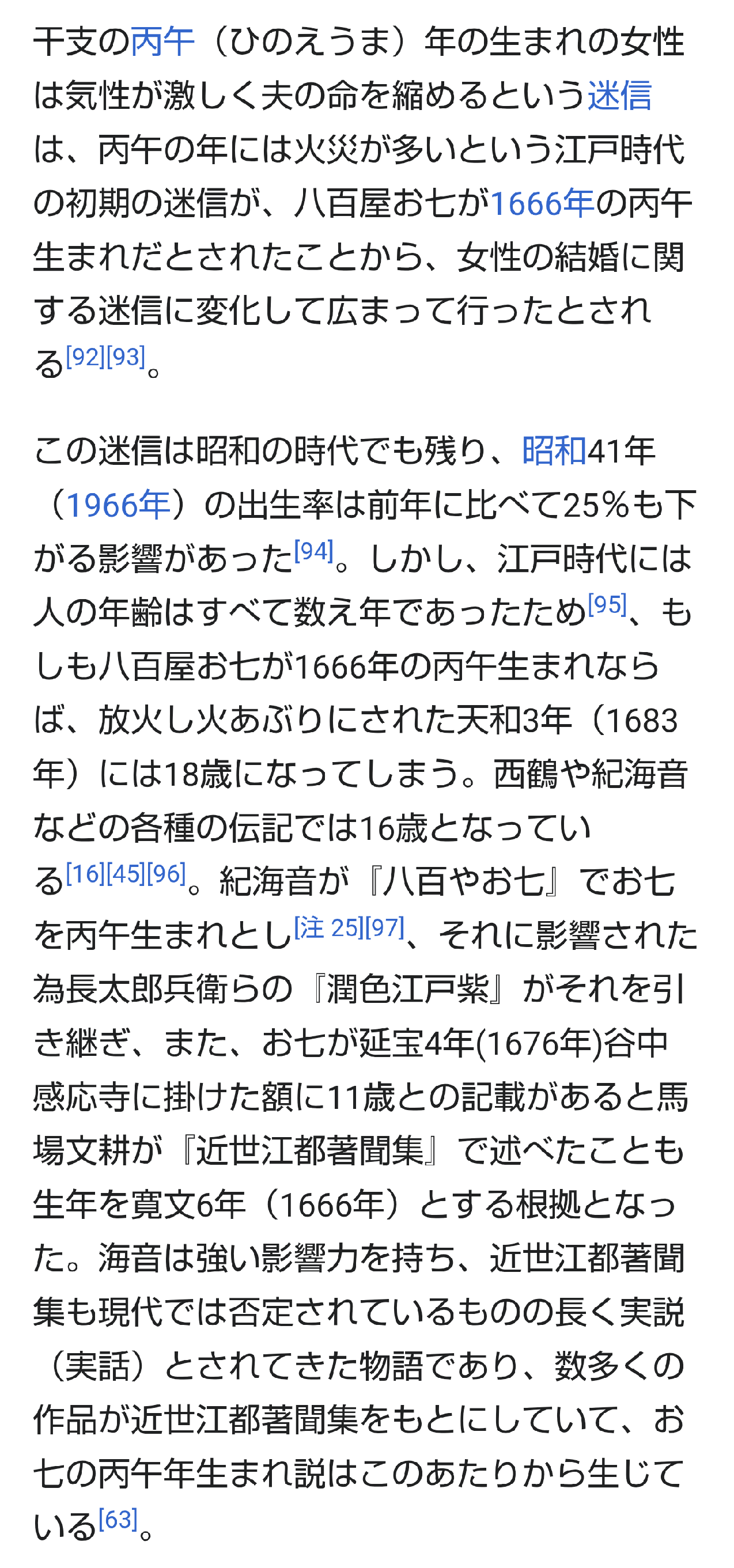Jump to citation 95
The height and width of the screenshot is (1568, 734).
tap(607, 605)
